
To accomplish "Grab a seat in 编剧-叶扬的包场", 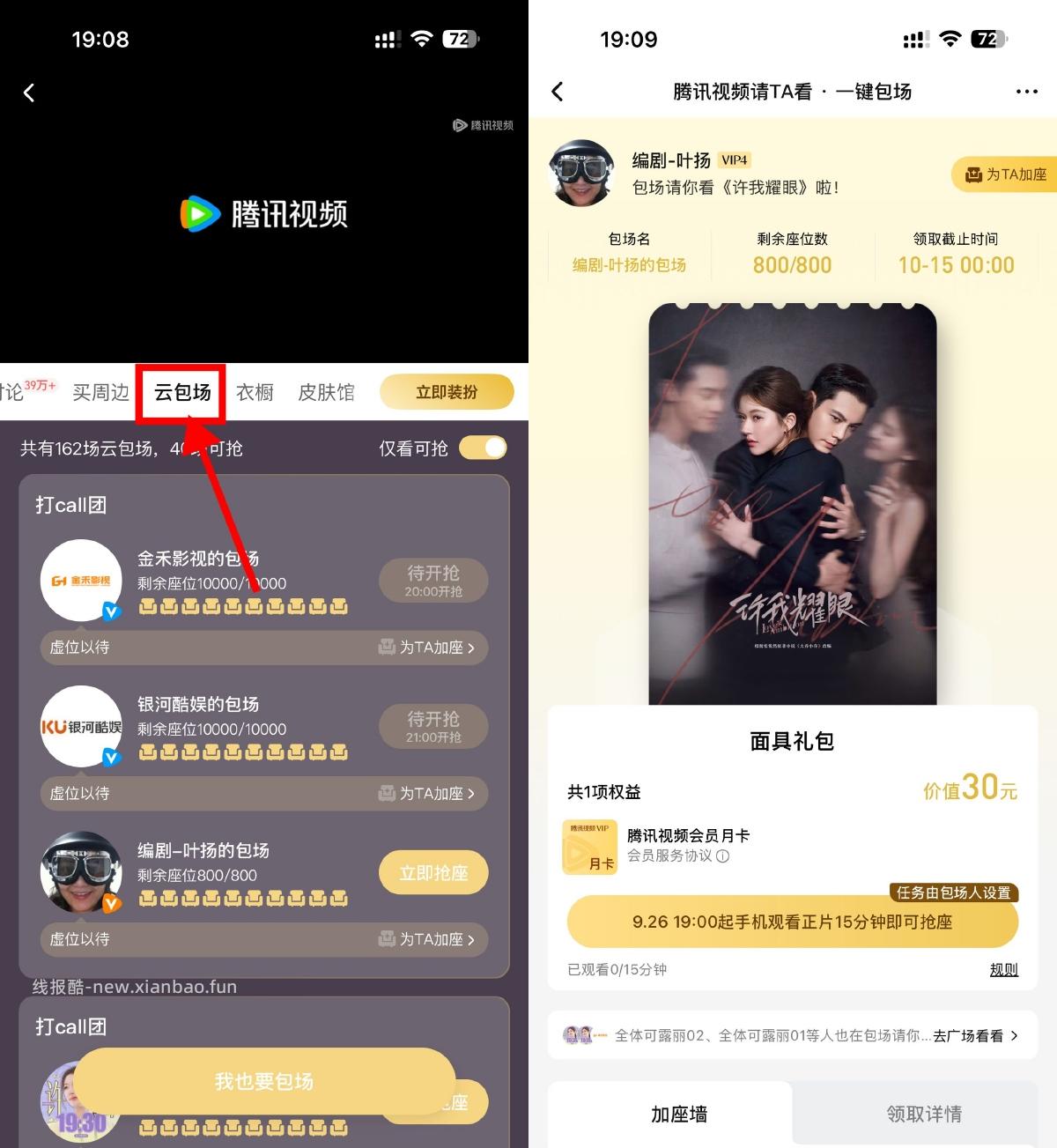I will (x=433, y=873).
